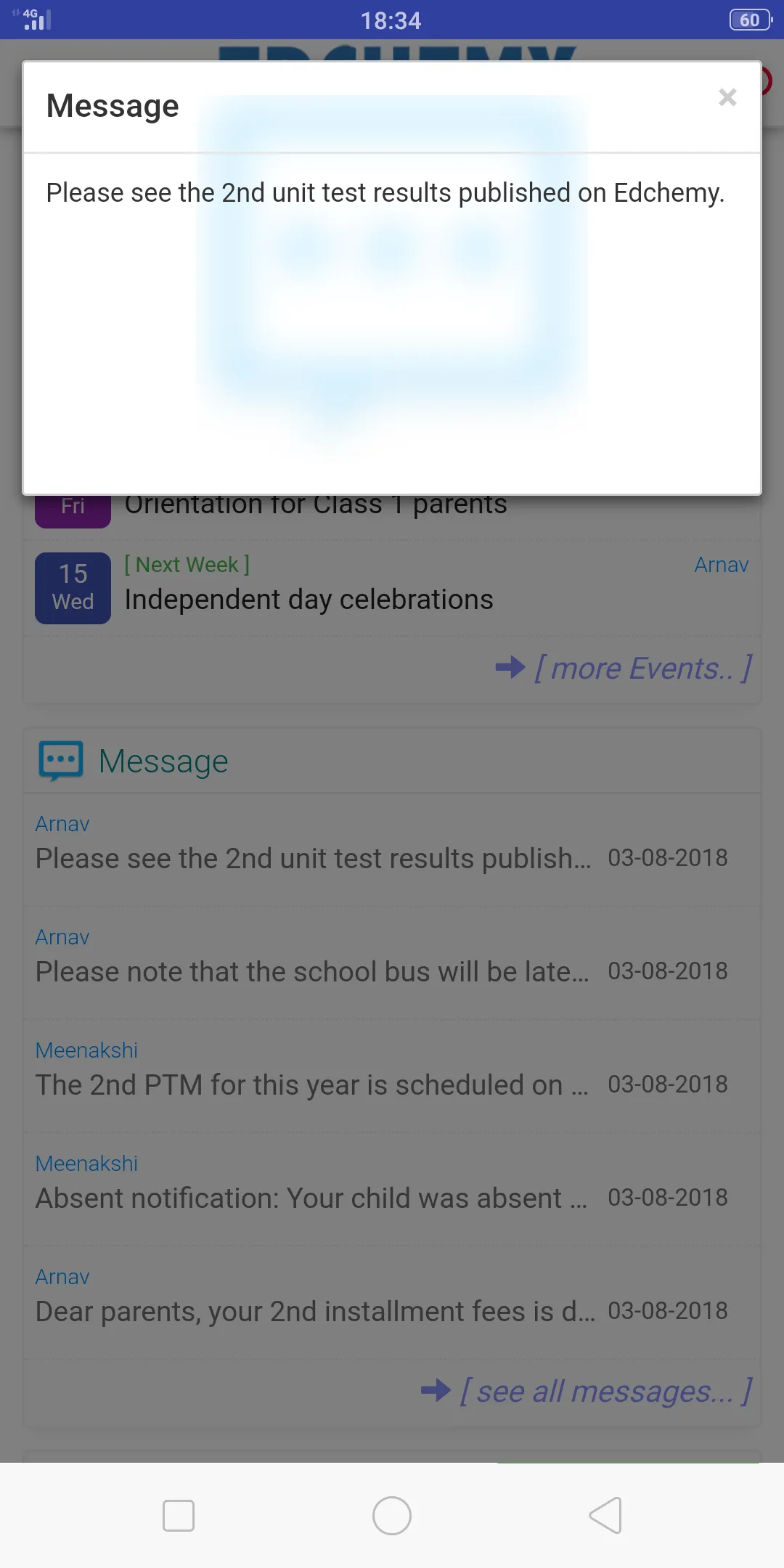Tap Meenakshi above the PTM message
Image resolution: width=784 pixels, height=1568 pixels.
86,1050
